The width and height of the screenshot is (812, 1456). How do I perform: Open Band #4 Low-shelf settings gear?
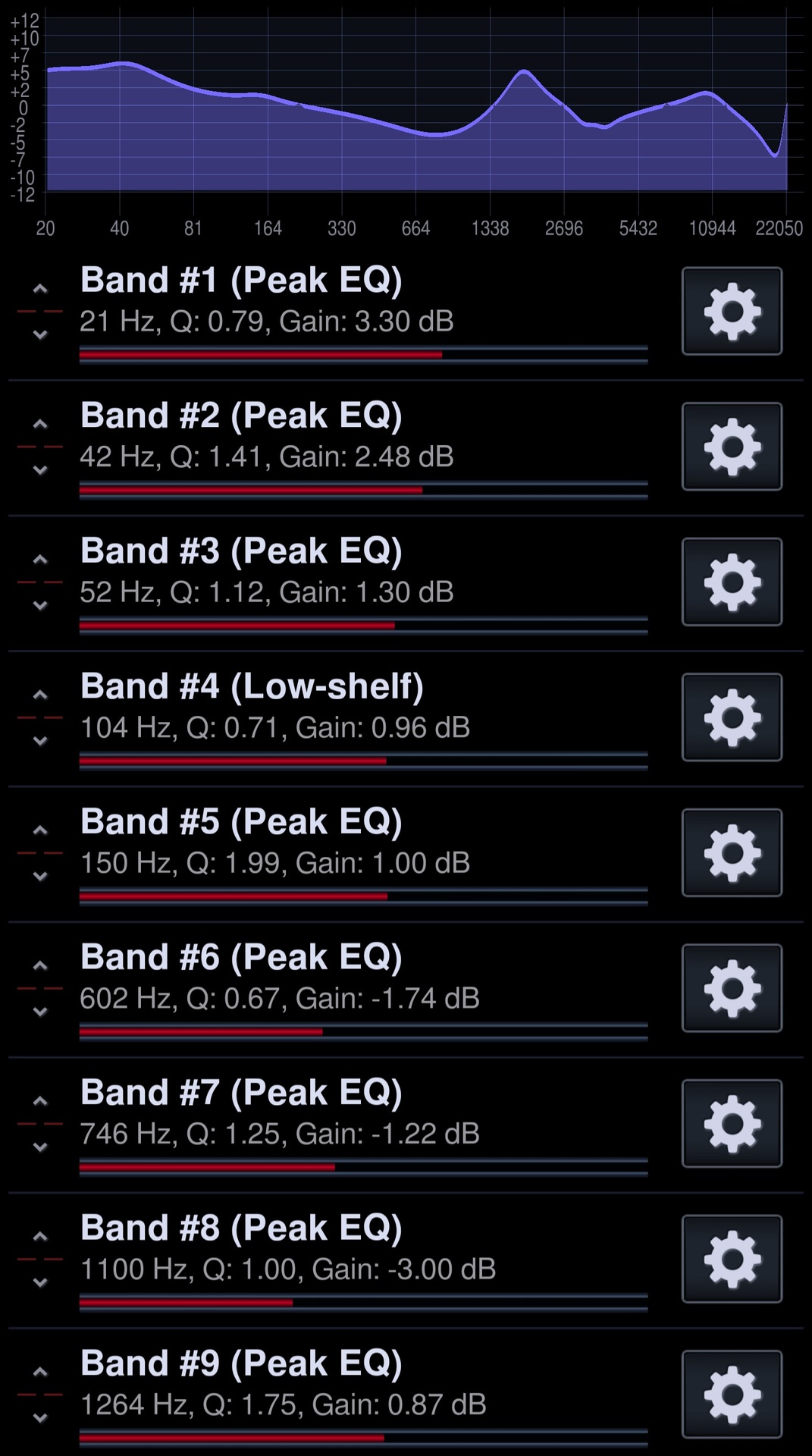pos(732,717)
